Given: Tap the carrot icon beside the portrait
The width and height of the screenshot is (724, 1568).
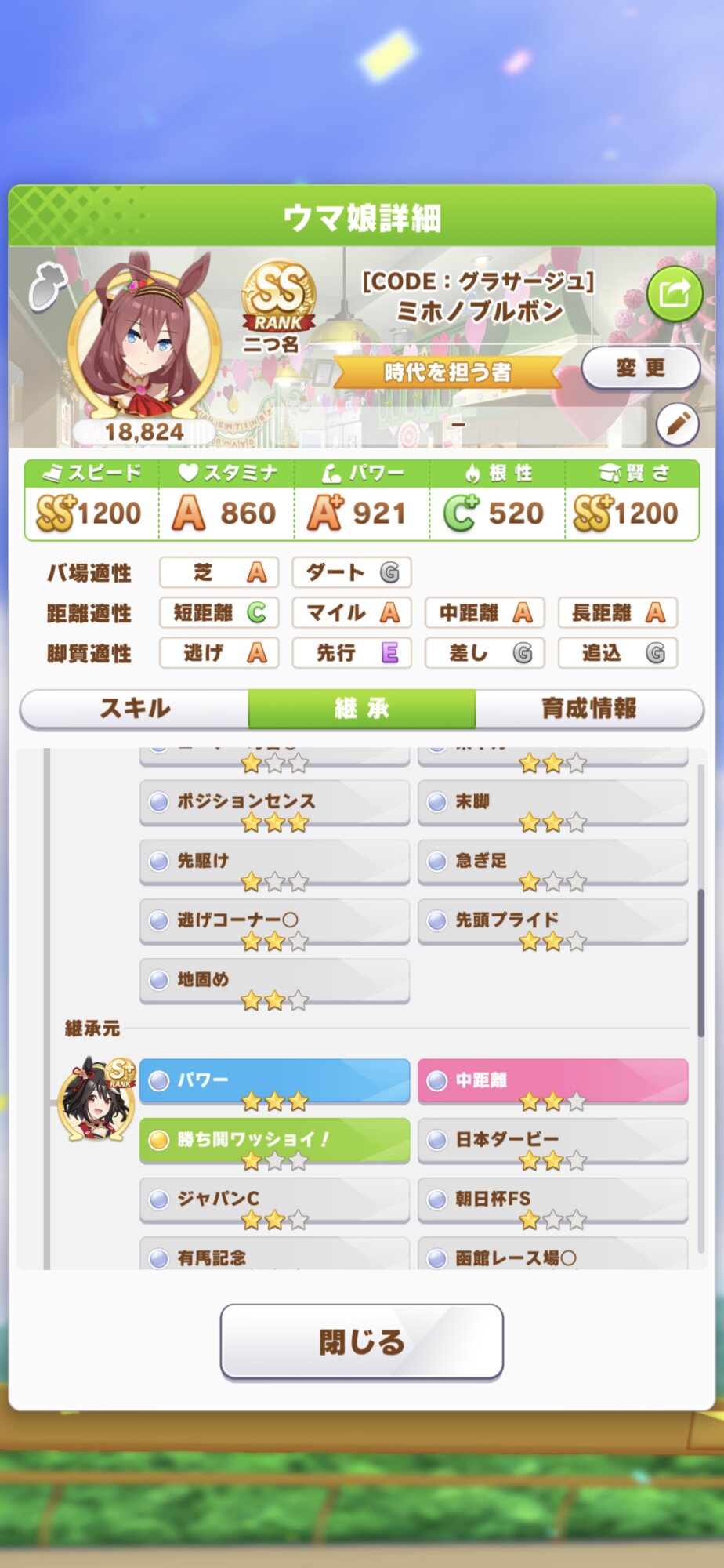Looking at the screenshot, I should click(47, 285).
